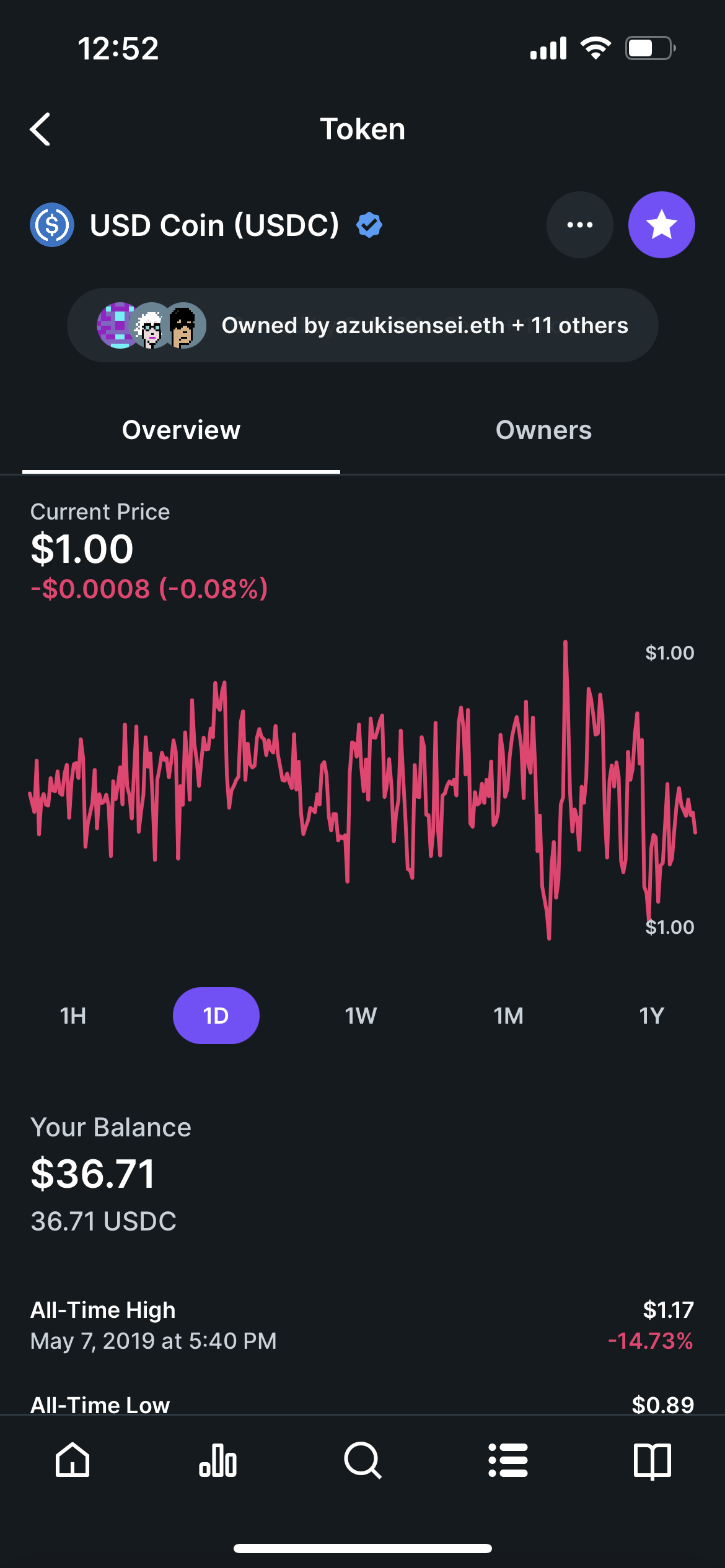Viewport: 725px width, 1568px height.
Task: Open the three-dot more options menu
Action: tap(579, 225)
